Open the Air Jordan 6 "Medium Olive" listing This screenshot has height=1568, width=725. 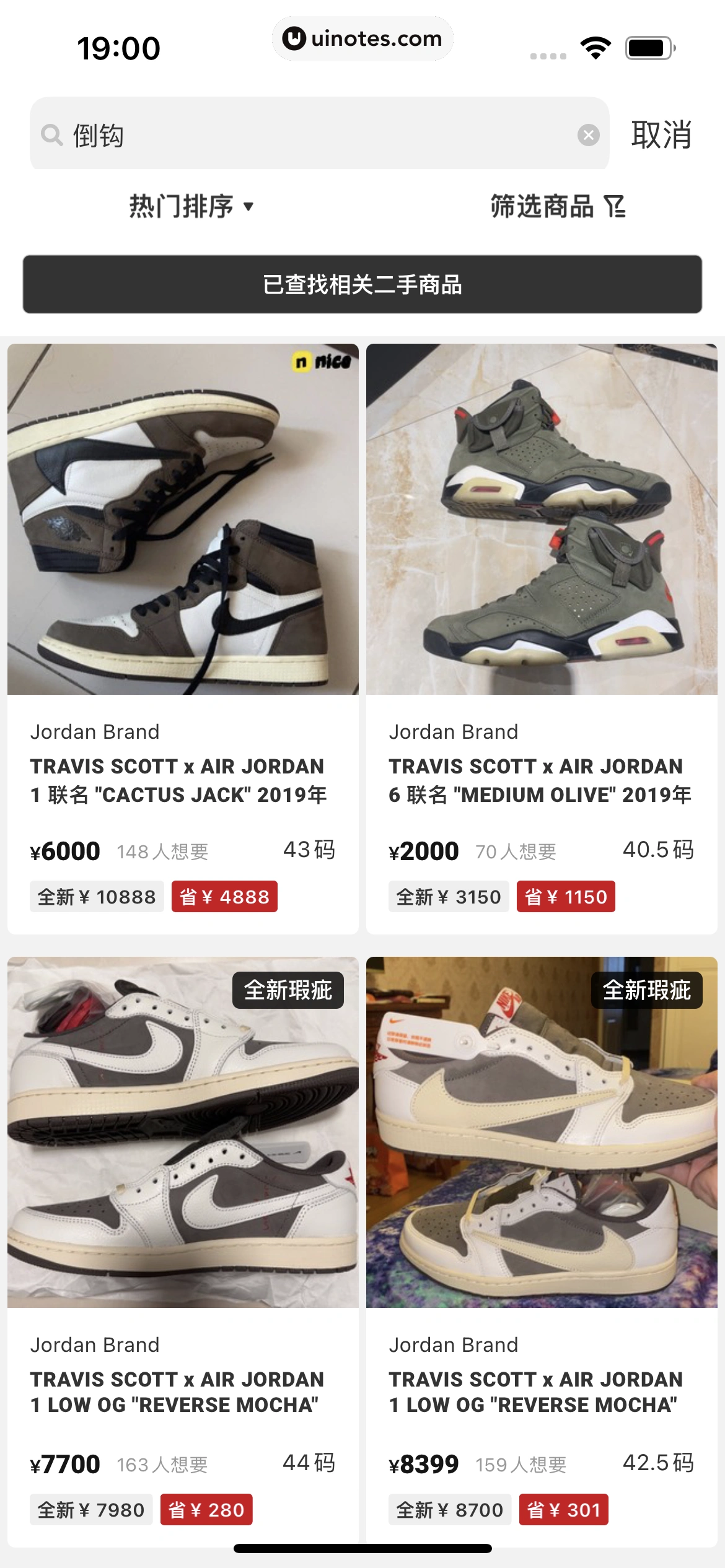click(542, 638)
